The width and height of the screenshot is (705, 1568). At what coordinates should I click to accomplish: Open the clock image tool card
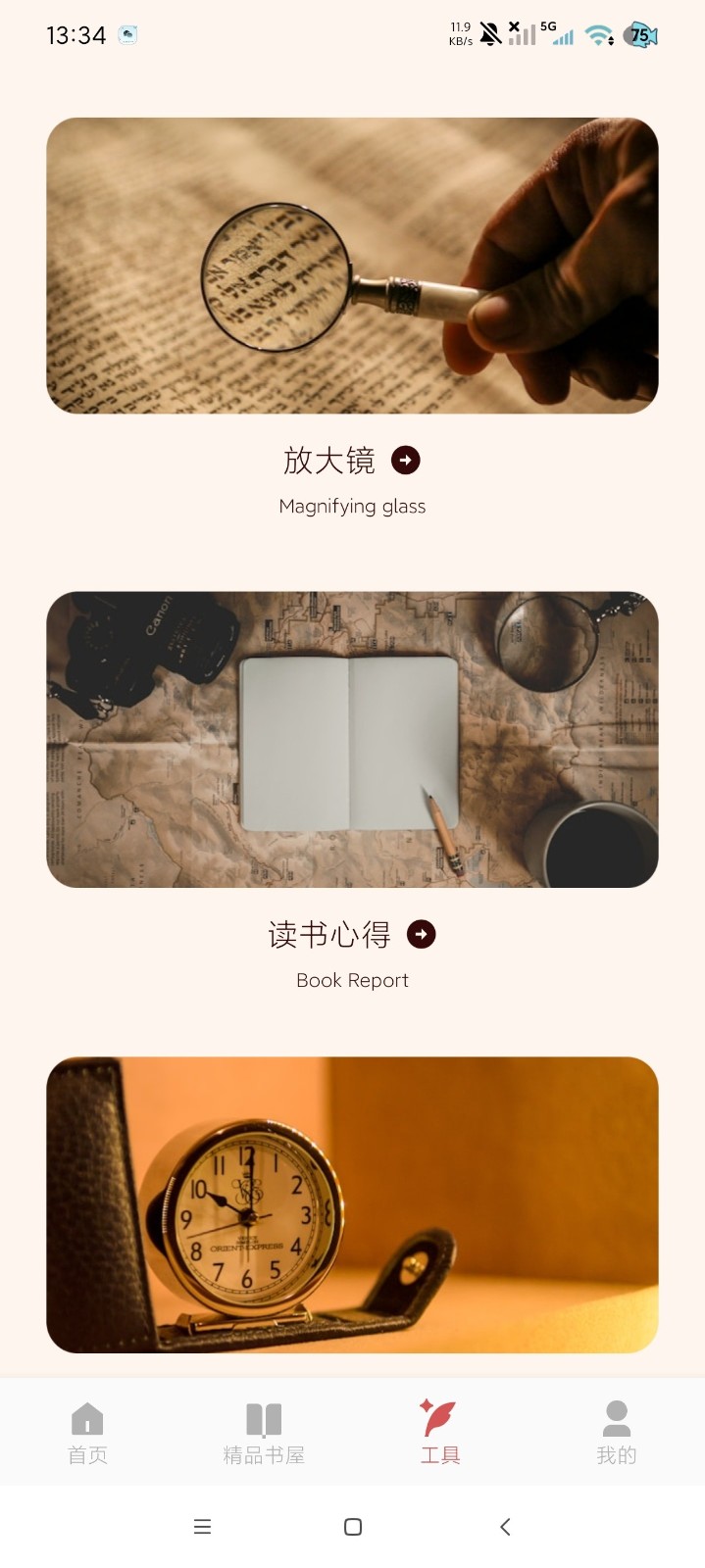(352, 1204)
